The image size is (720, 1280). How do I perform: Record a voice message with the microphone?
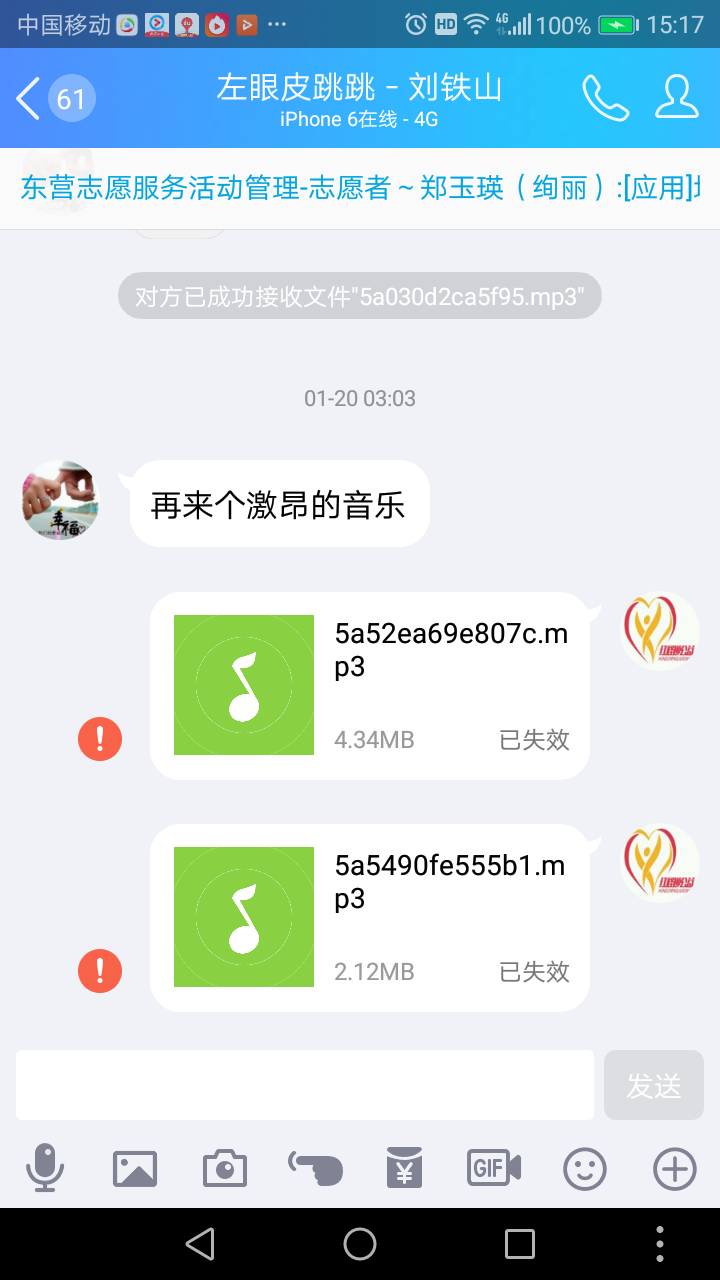(44, 1167)
